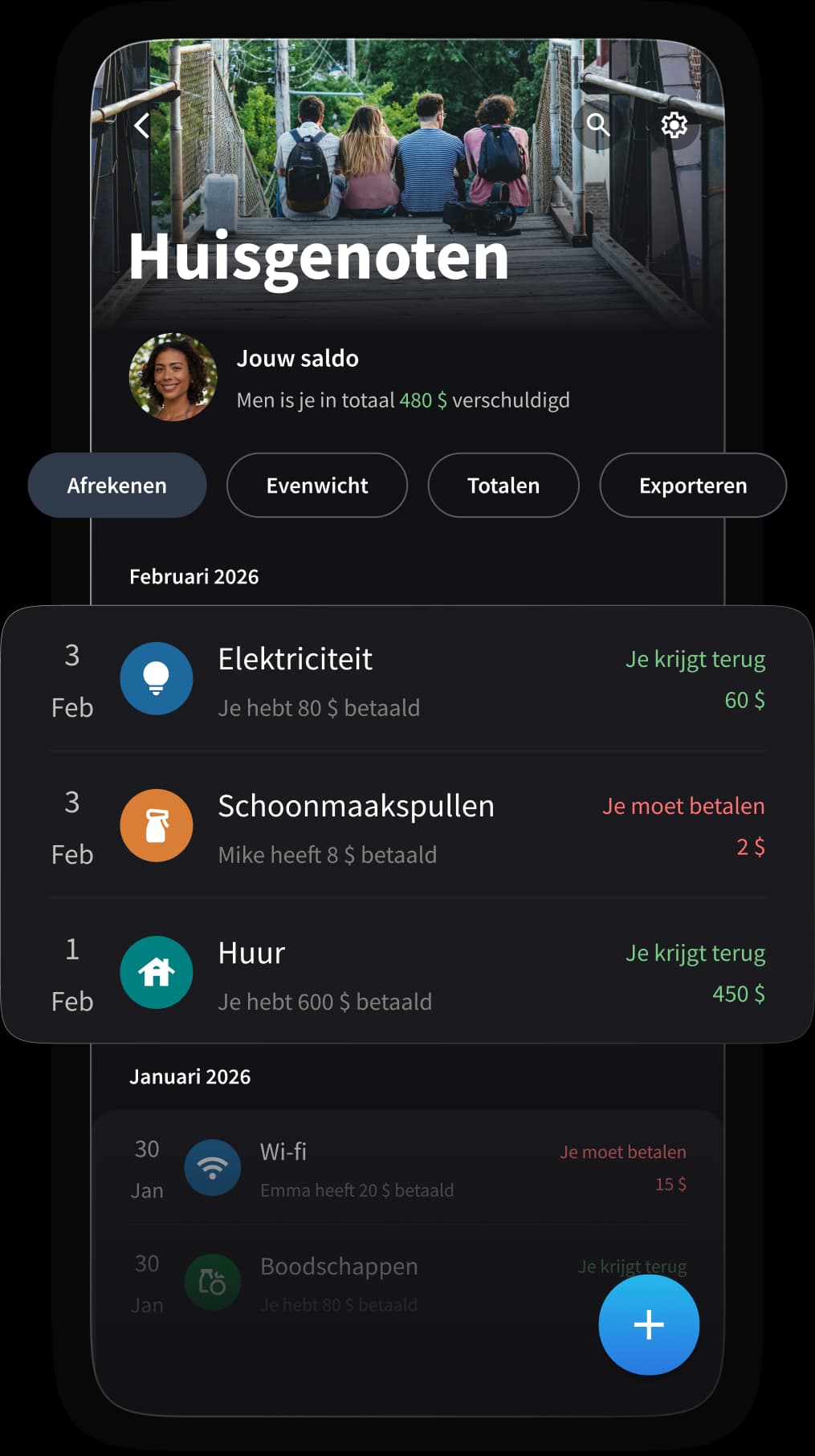Open the Elektriciteit expense lightbulb icon
The height and width of the screenshot is (1456, 815).
coord(156,678)
